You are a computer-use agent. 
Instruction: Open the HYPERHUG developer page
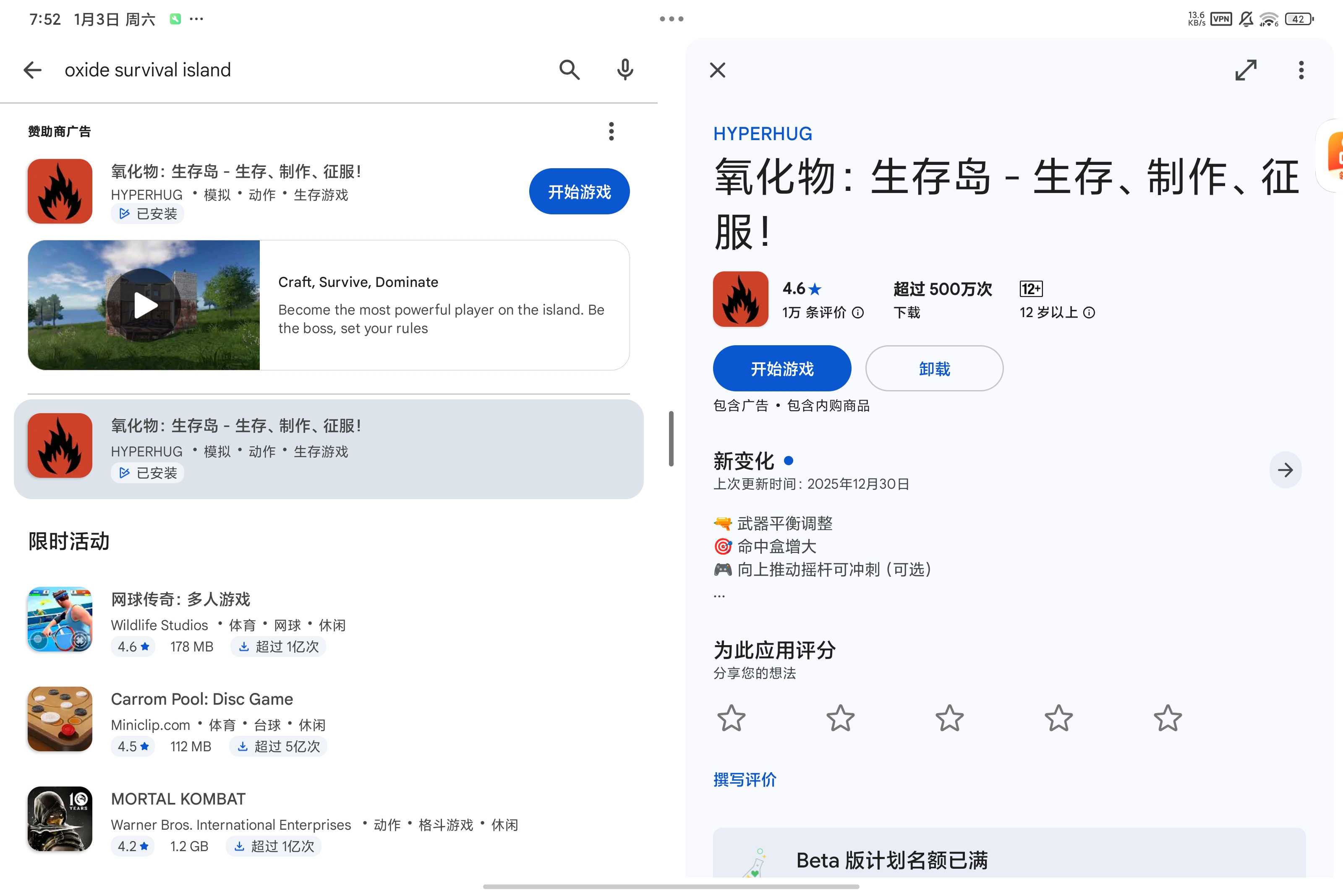[762, 134]
